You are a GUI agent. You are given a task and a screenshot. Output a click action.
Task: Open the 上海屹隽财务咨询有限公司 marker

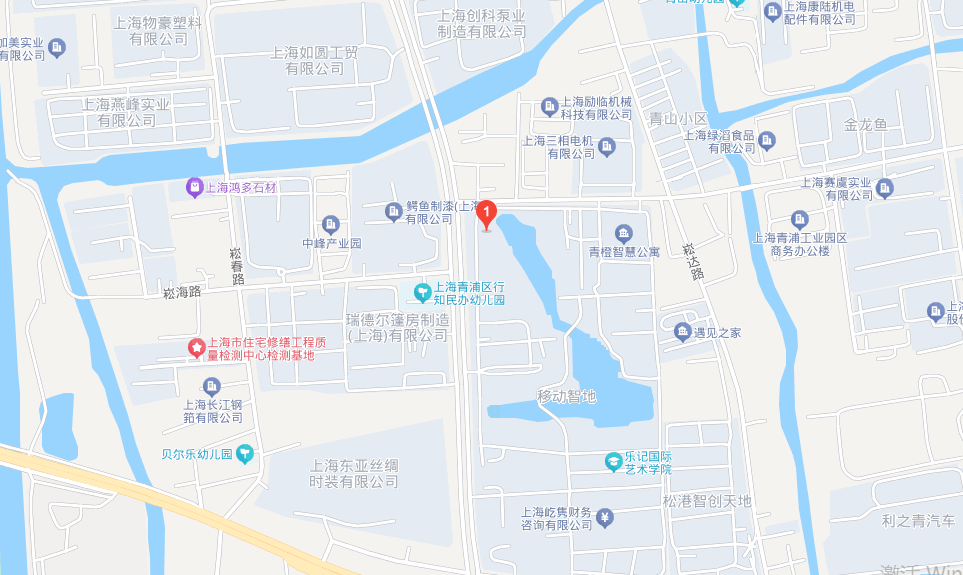[x=606, y=518]
